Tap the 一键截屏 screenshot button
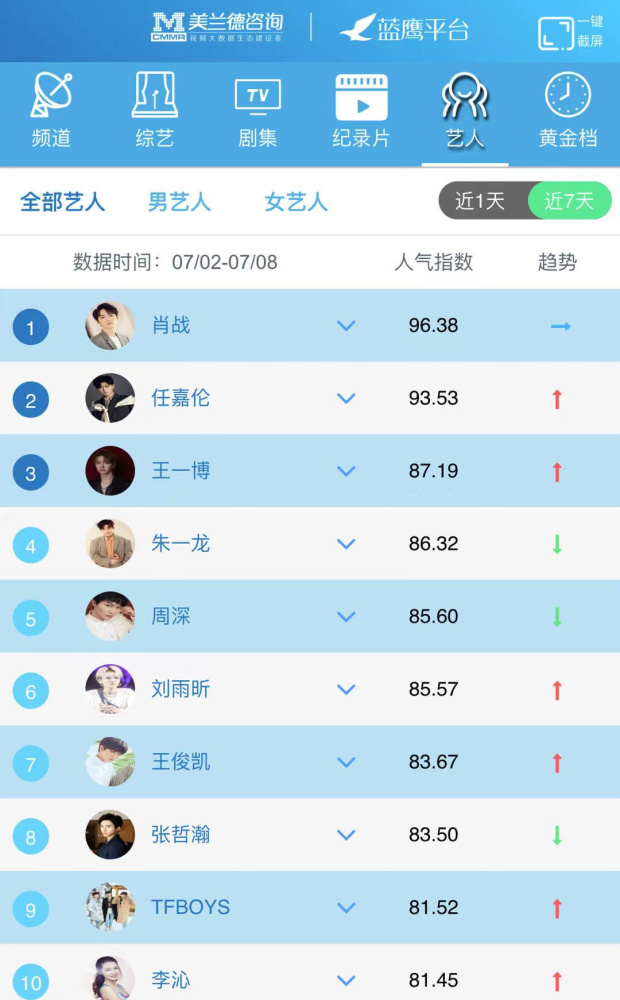The width and height of the screenshot is (620, 1000). coord(571,32)
